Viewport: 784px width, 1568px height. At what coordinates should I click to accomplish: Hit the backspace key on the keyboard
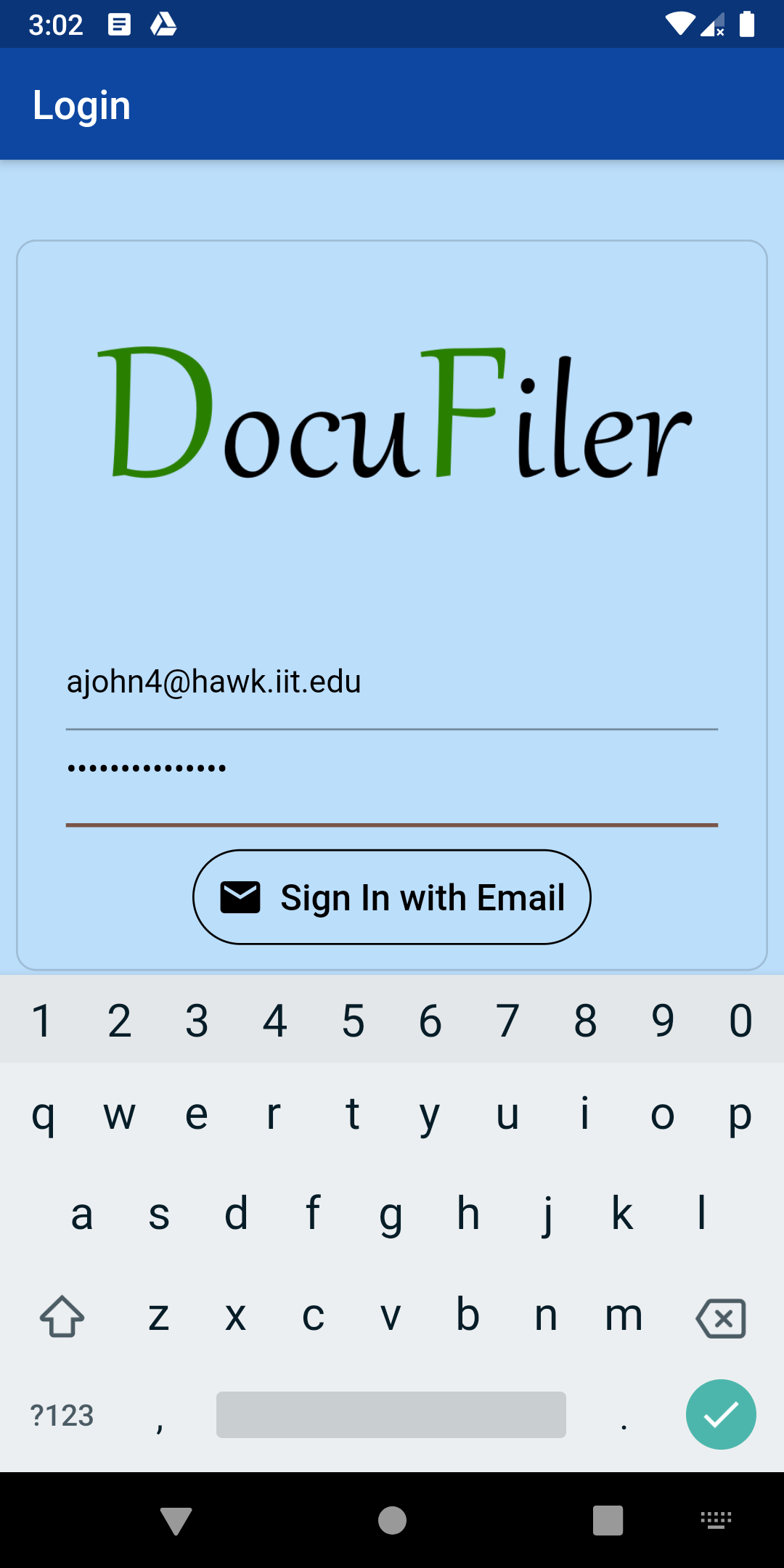click(x=720, y=1318)
